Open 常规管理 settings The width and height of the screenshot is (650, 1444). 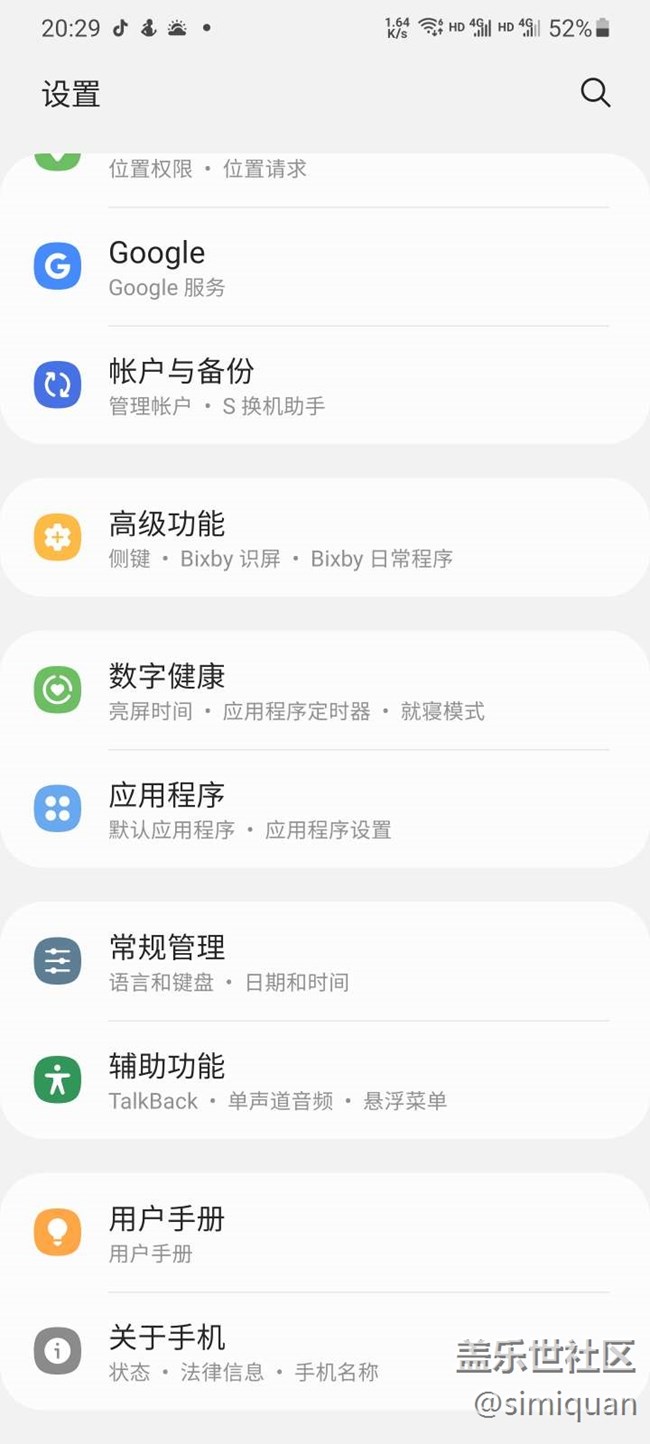pyautogui.click(x=325, y=962)
